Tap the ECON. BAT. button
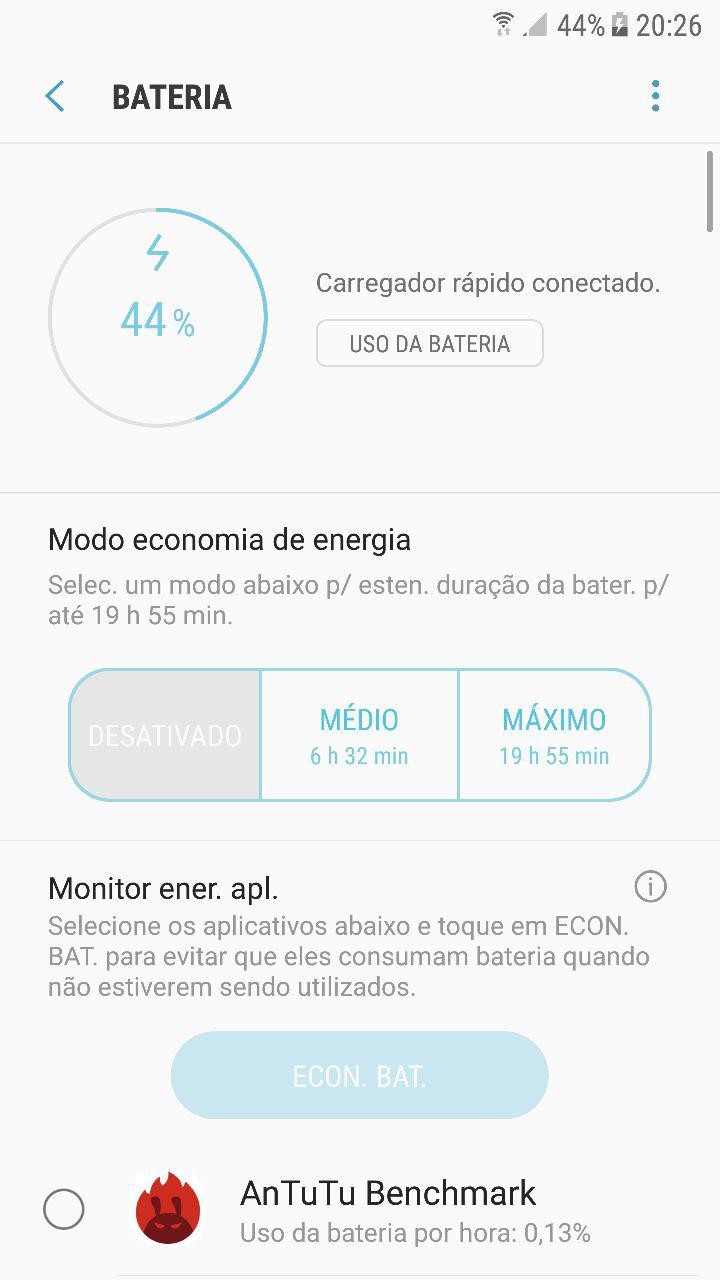This screenshot has width=720, height=1280. point(360,1075)
